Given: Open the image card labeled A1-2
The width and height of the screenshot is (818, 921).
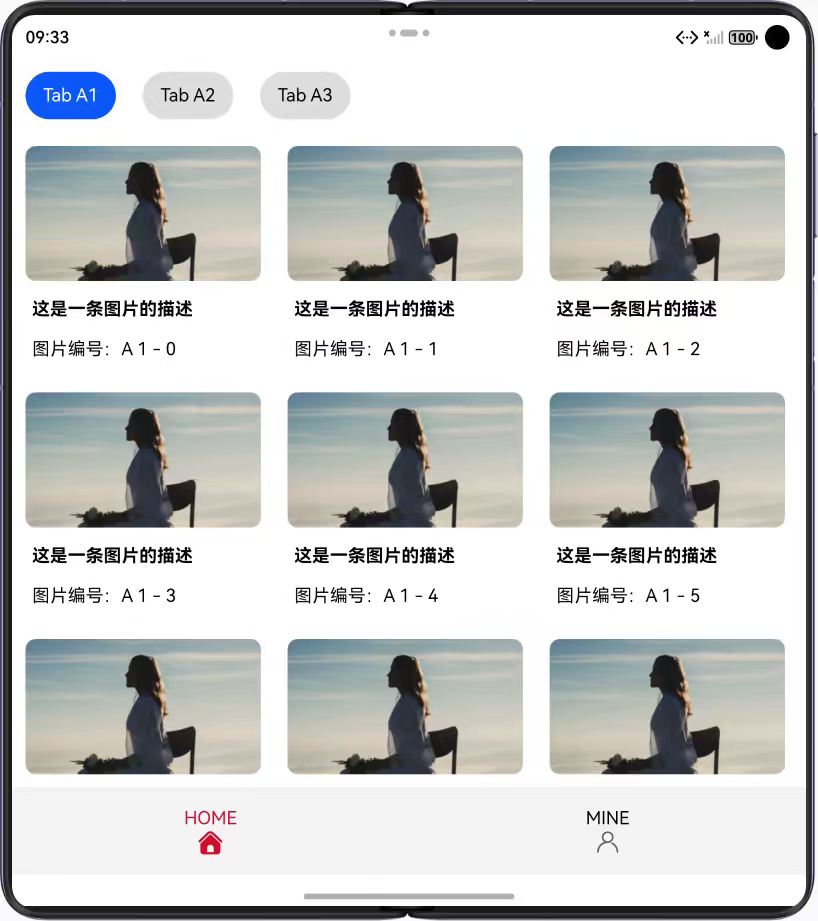Looking at the screenshot, I should pyautogui.click(x=666, y=212).
